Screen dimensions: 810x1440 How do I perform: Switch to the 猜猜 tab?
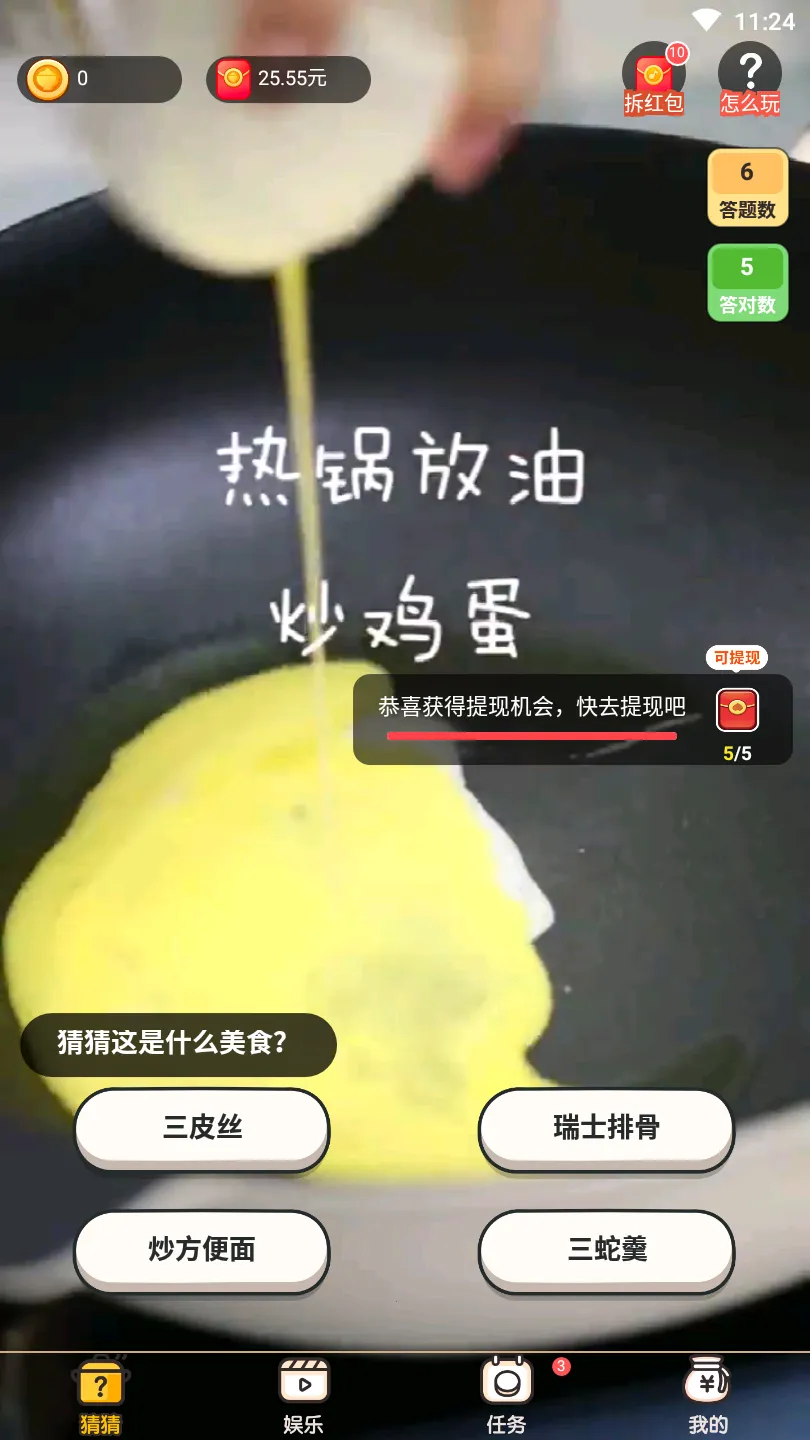(x=100, y=1396)
